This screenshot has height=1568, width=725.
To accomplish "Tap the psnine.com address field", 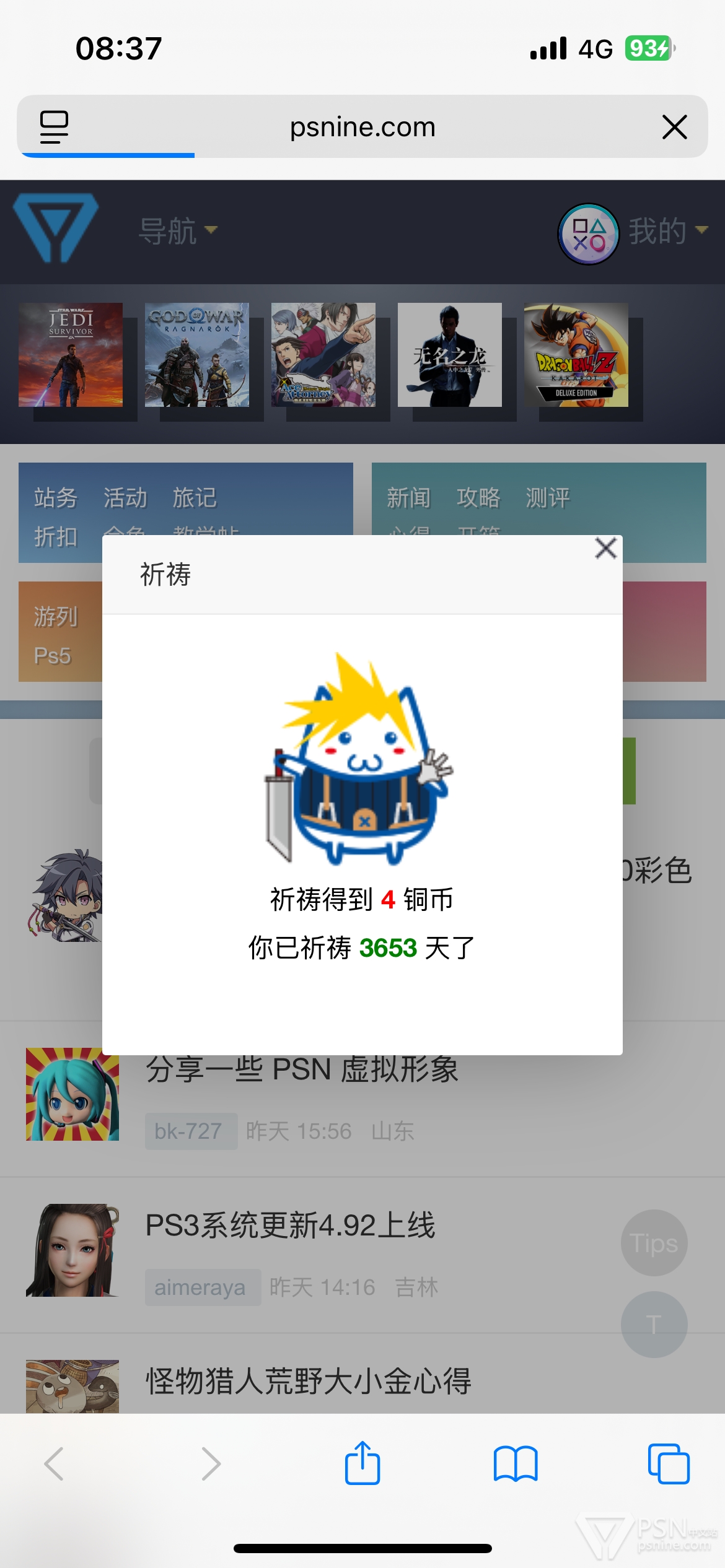I will [362, 127].
